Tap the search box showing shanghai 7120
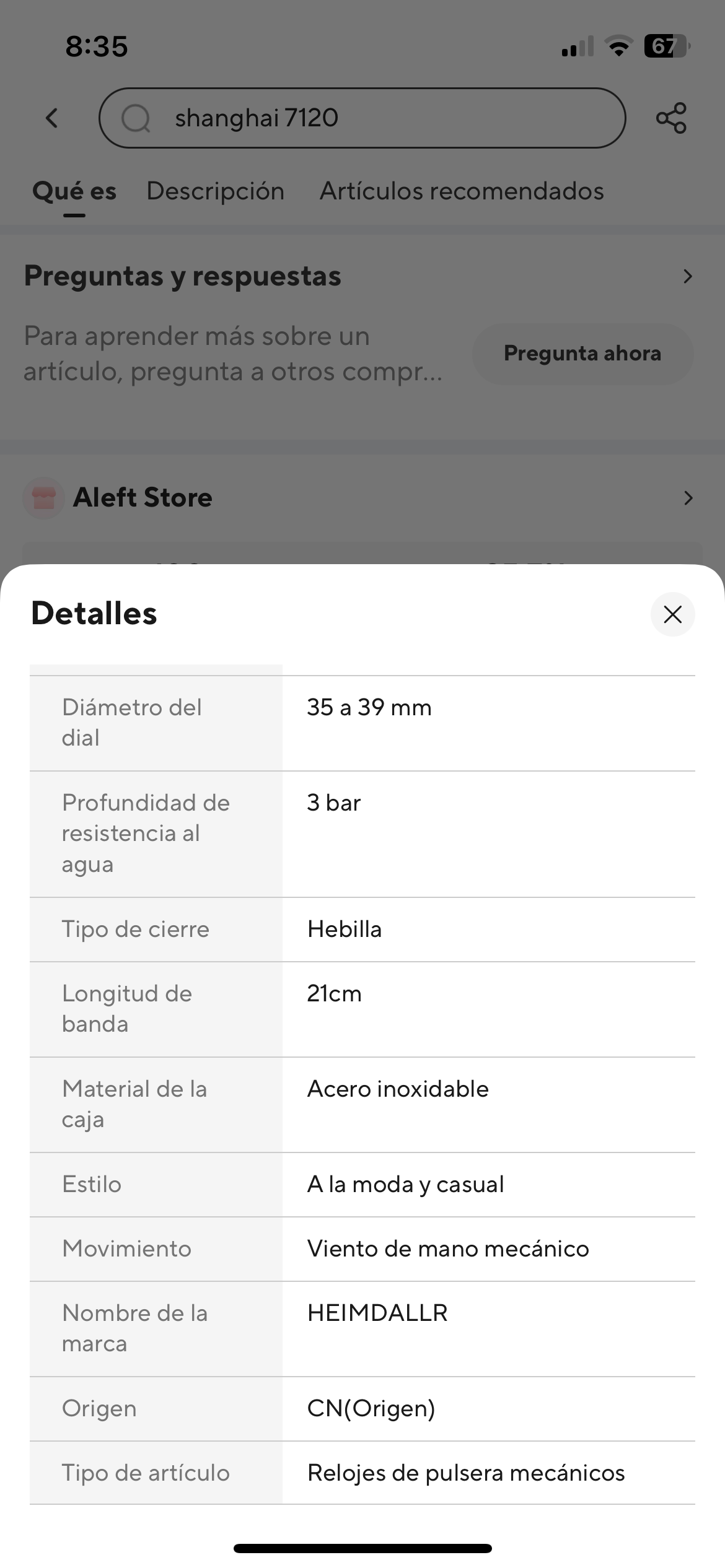This screenshot has height=1568, width=725. coord(362,118)
